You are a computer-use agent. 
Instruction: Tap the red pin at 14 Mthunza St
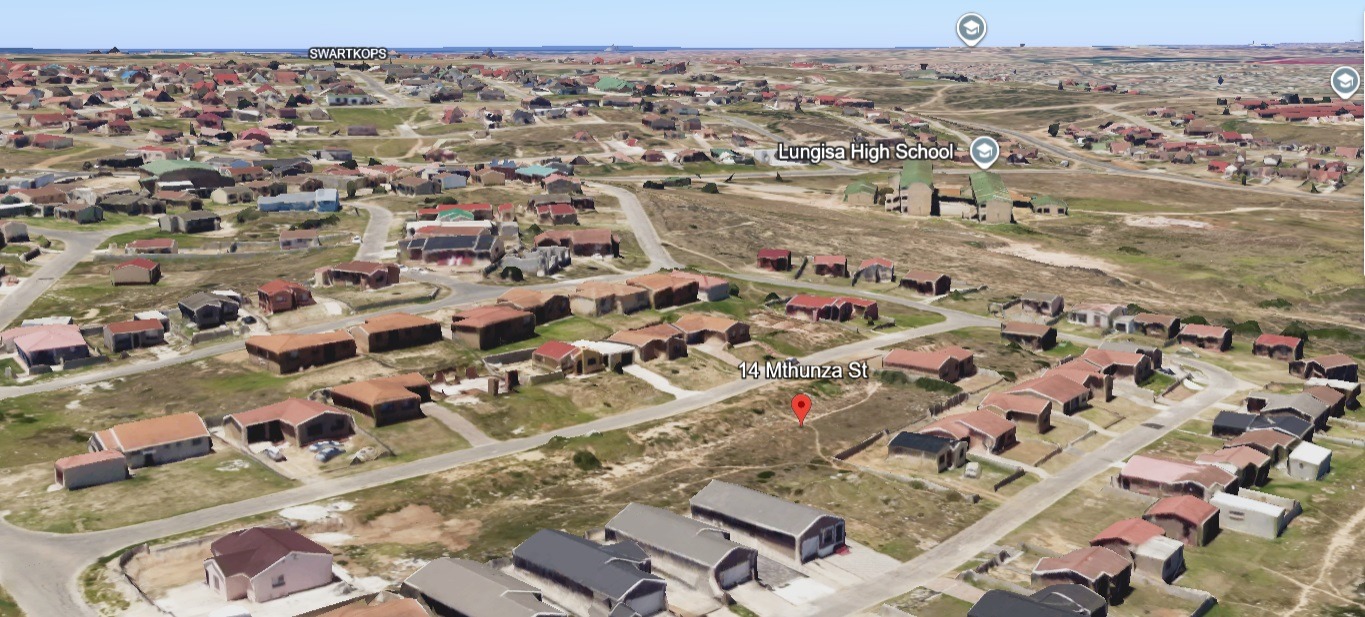801,407
